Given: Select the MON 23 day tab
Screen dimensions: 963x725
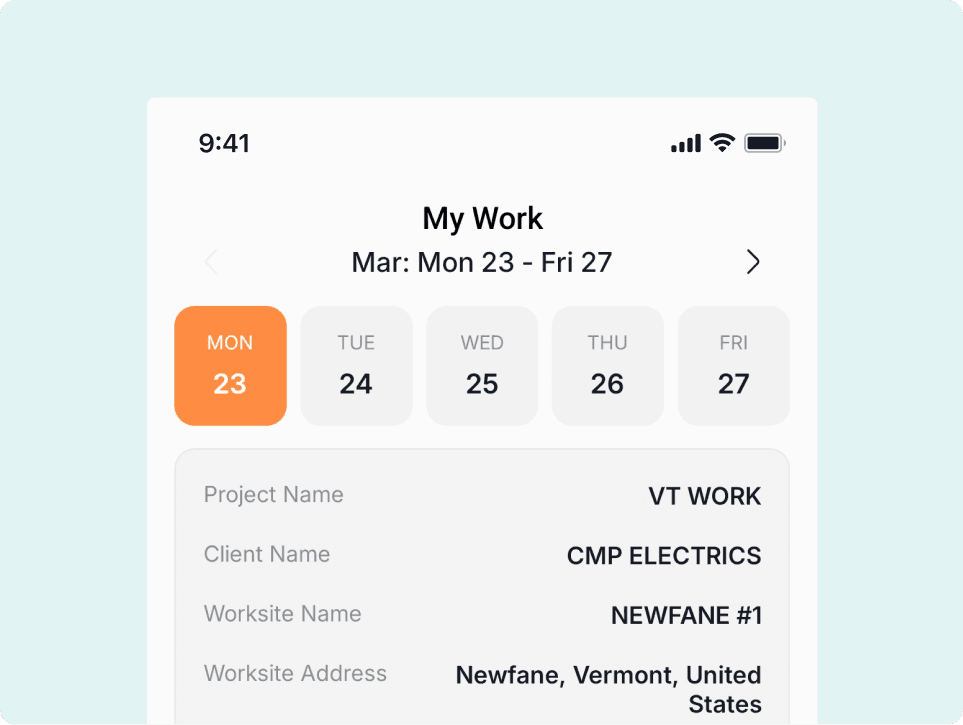Looking at the screenshot, I should 230,365.
